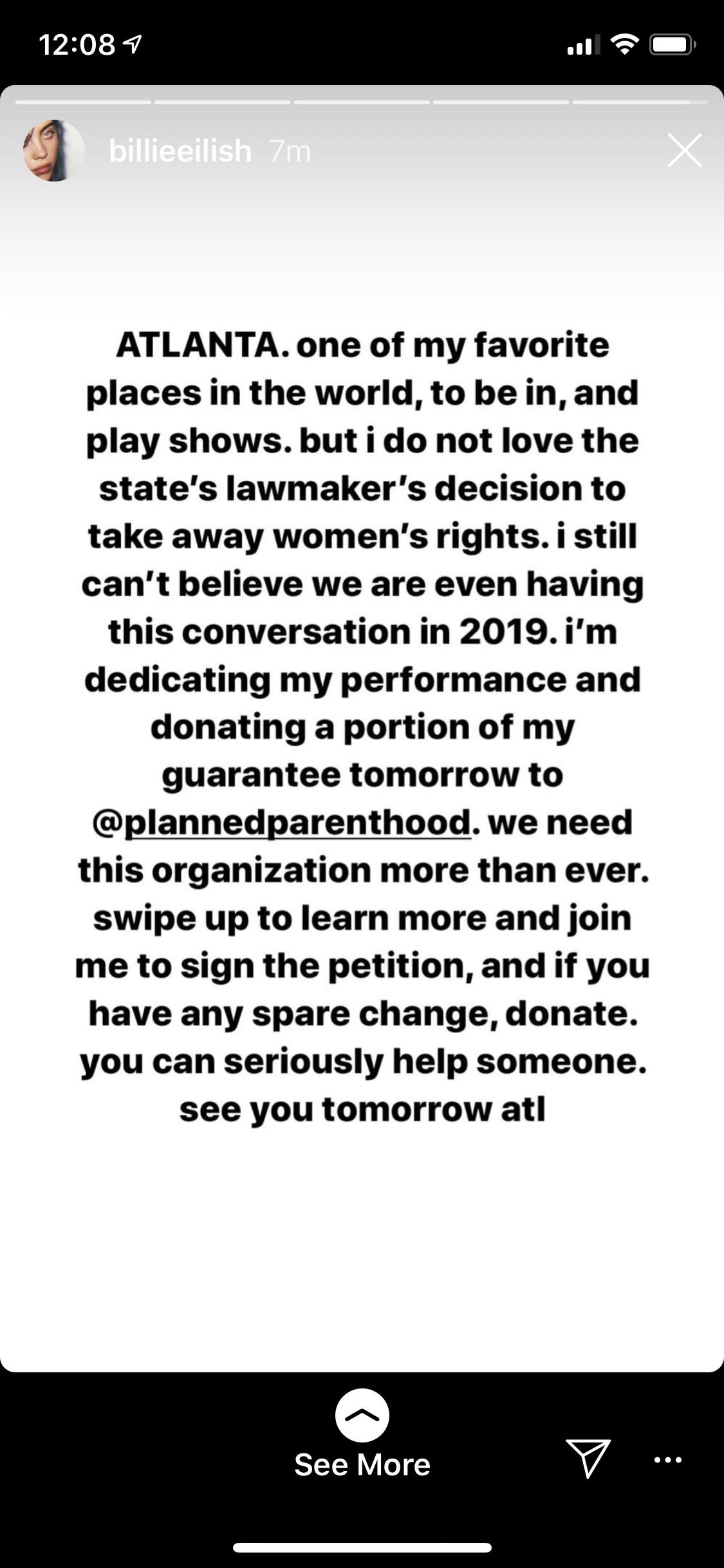724x1568 pixels.
Task: Send this story via direct message
Action: click(x=588, y=1457)
